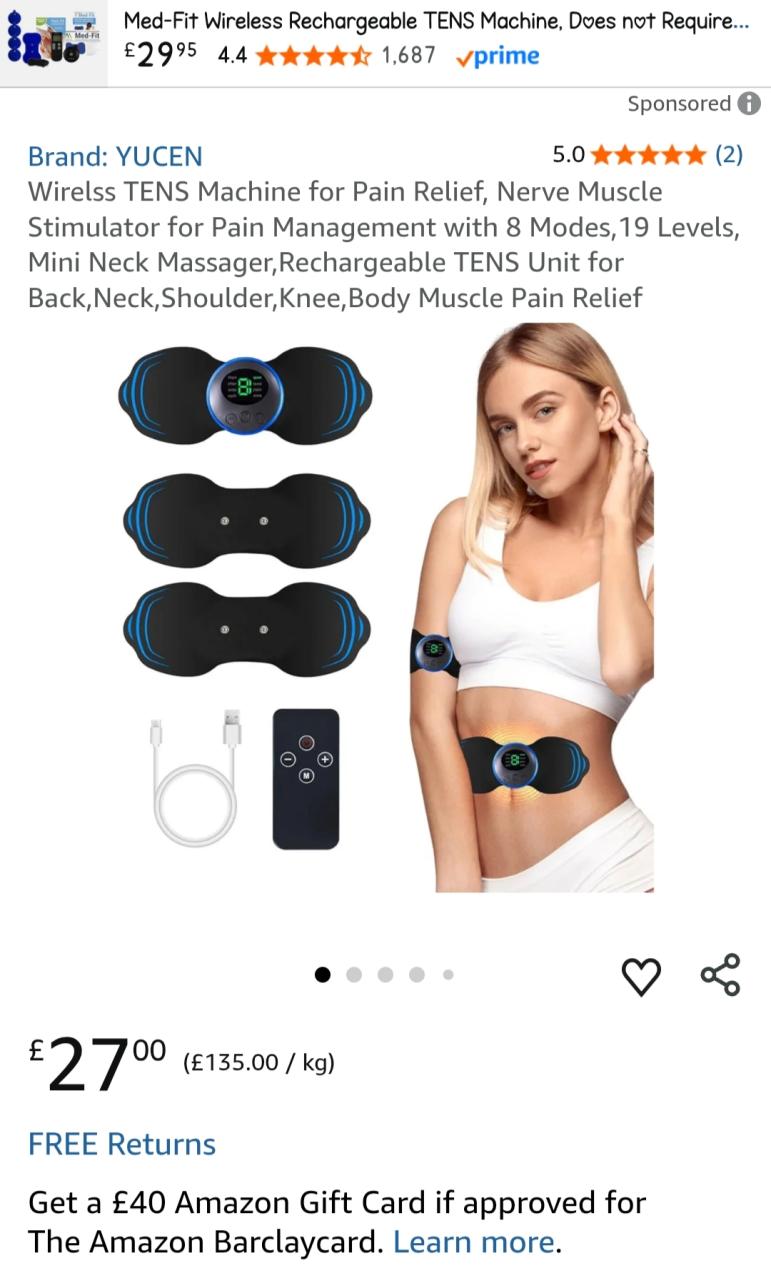View the 5.0 star customer ratings
The image size is (771, 1268).
click(x=647, y=155)
